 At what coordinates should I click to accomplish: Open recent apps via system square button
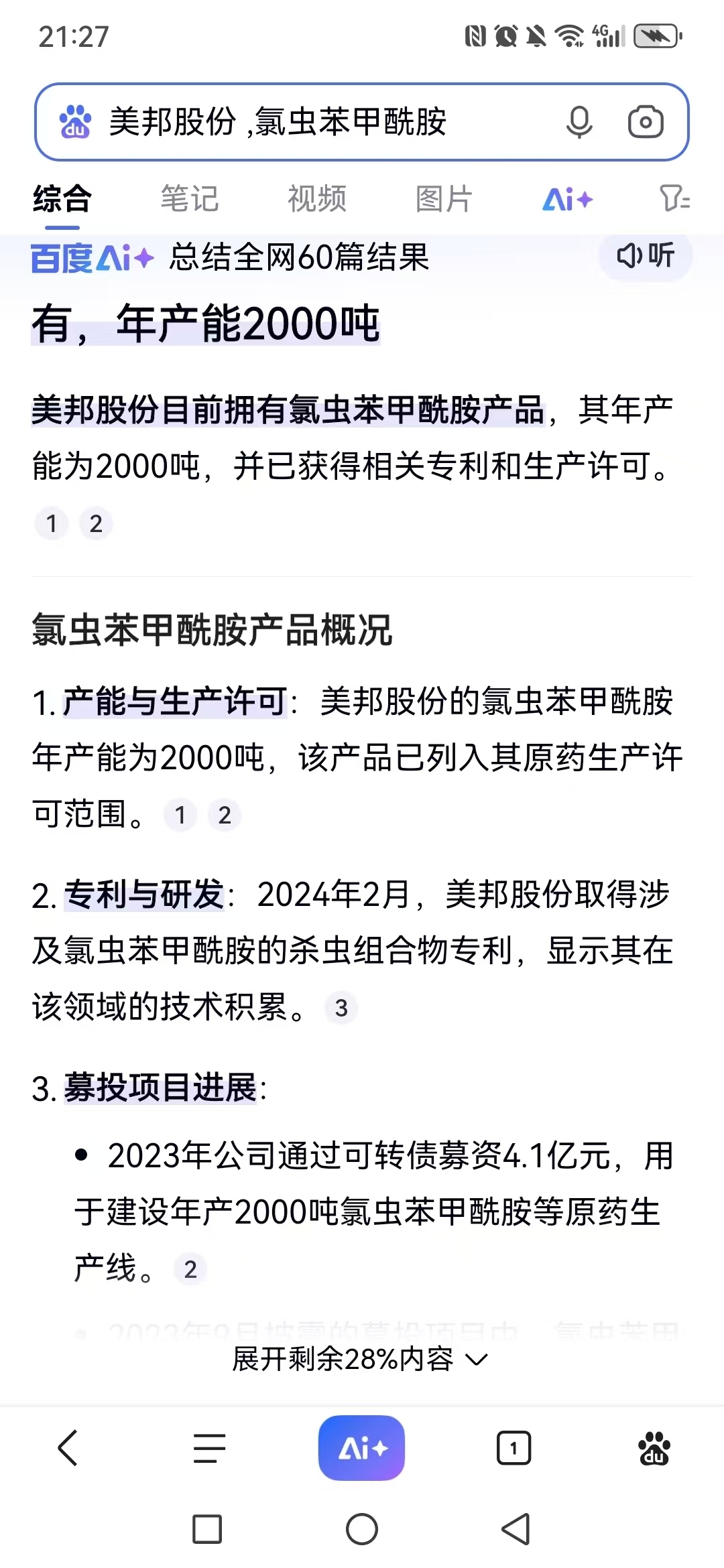click(x=207, y=1529)
